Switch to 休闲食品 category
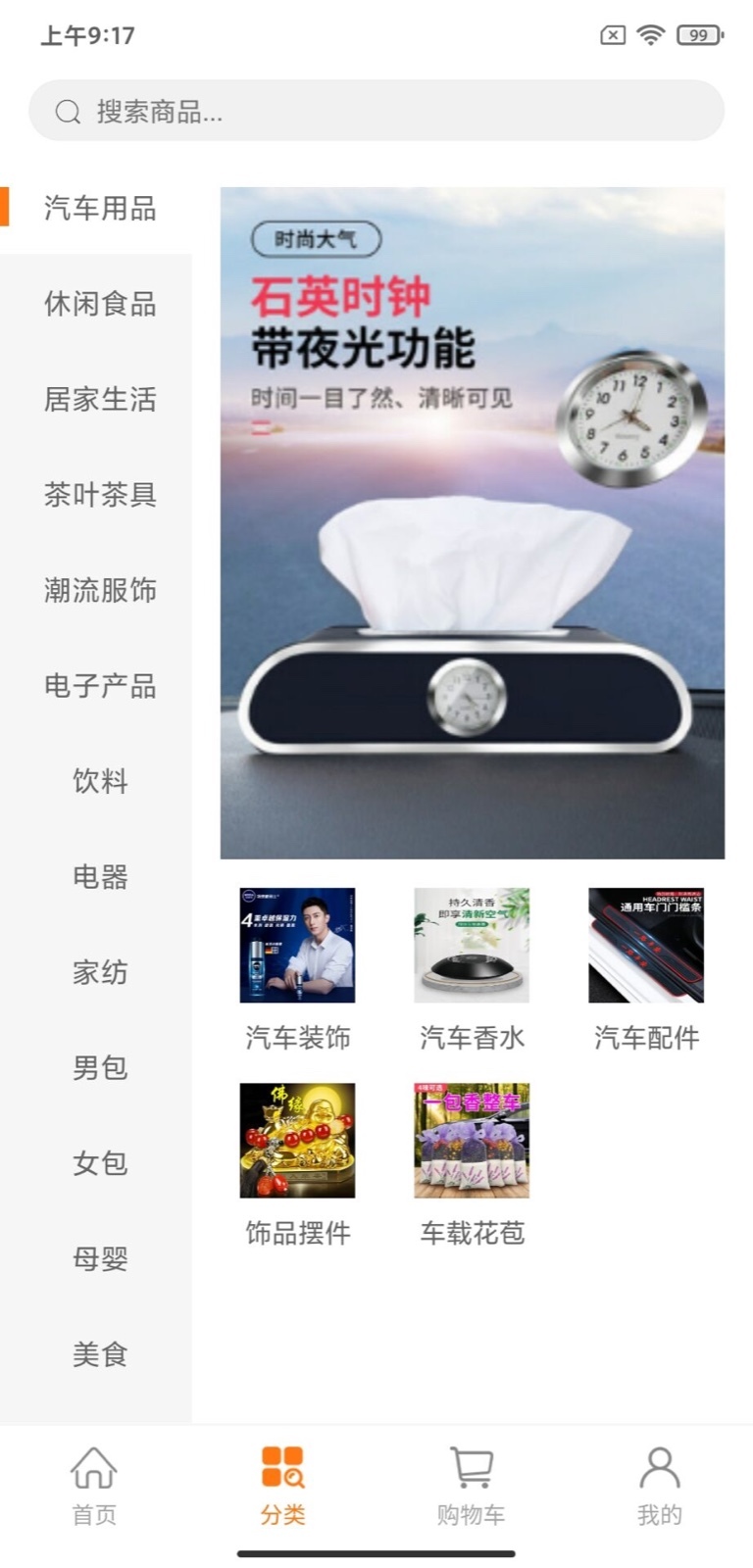The image size is (753, 1568). point(98,305)
